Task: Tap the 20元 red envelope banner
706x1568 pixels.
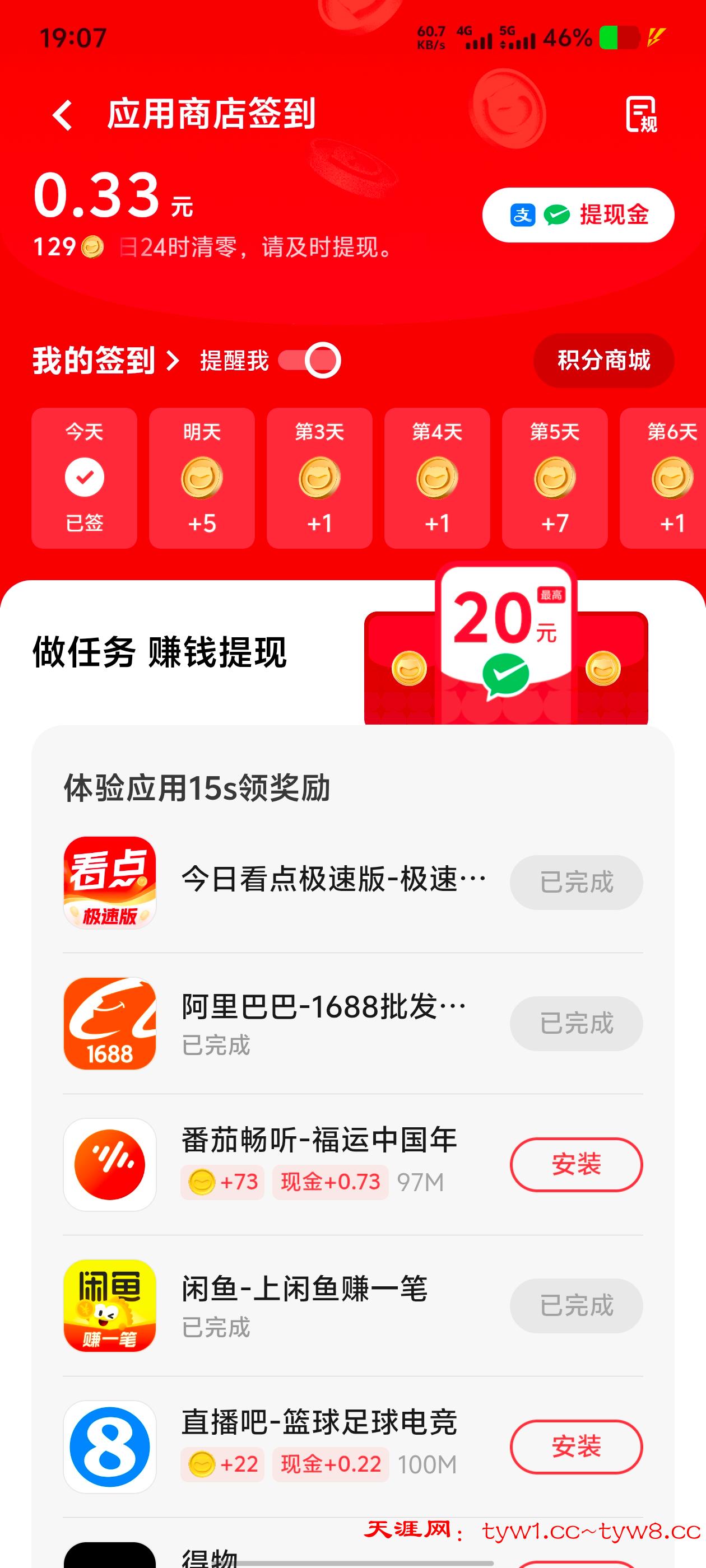Action: tap(505, 646)
